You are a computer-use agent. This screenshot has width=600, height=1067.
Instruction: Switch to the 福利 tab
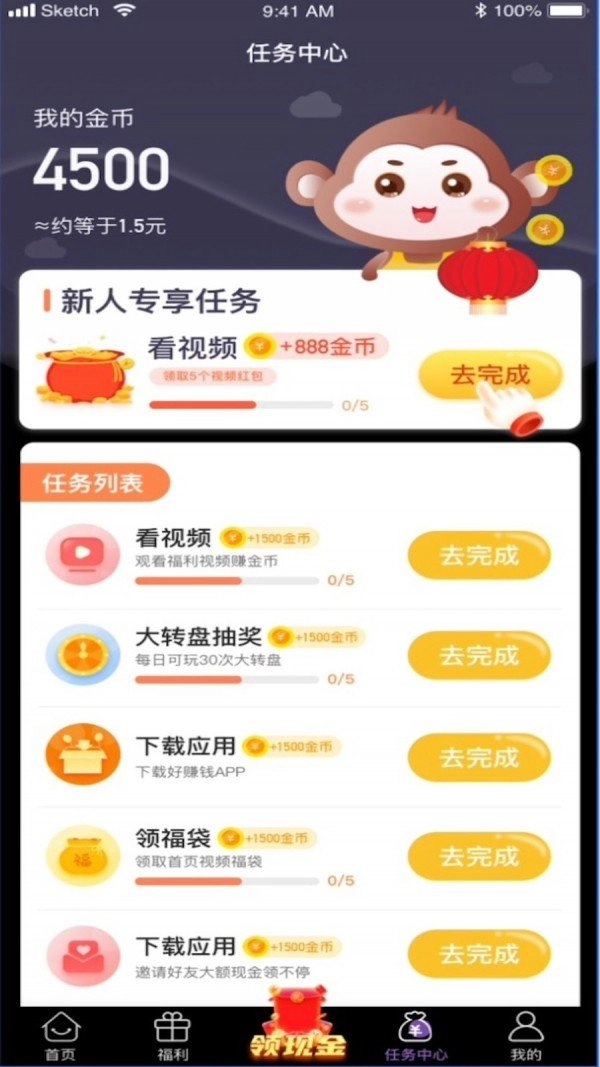pos(172,1035)
